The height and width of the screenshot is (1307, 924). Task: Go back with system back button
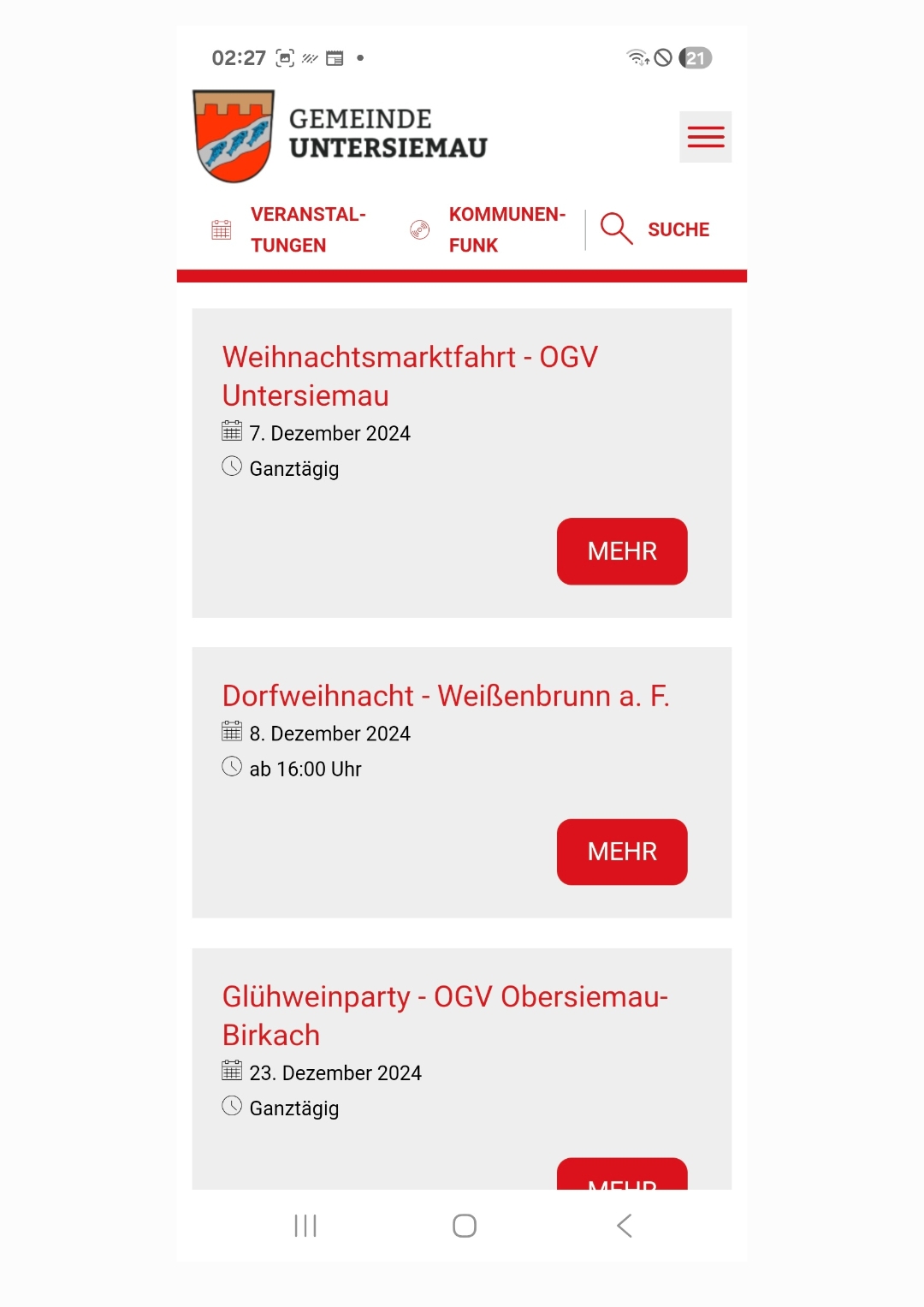pyautogui.click(x=625, y=1226)
